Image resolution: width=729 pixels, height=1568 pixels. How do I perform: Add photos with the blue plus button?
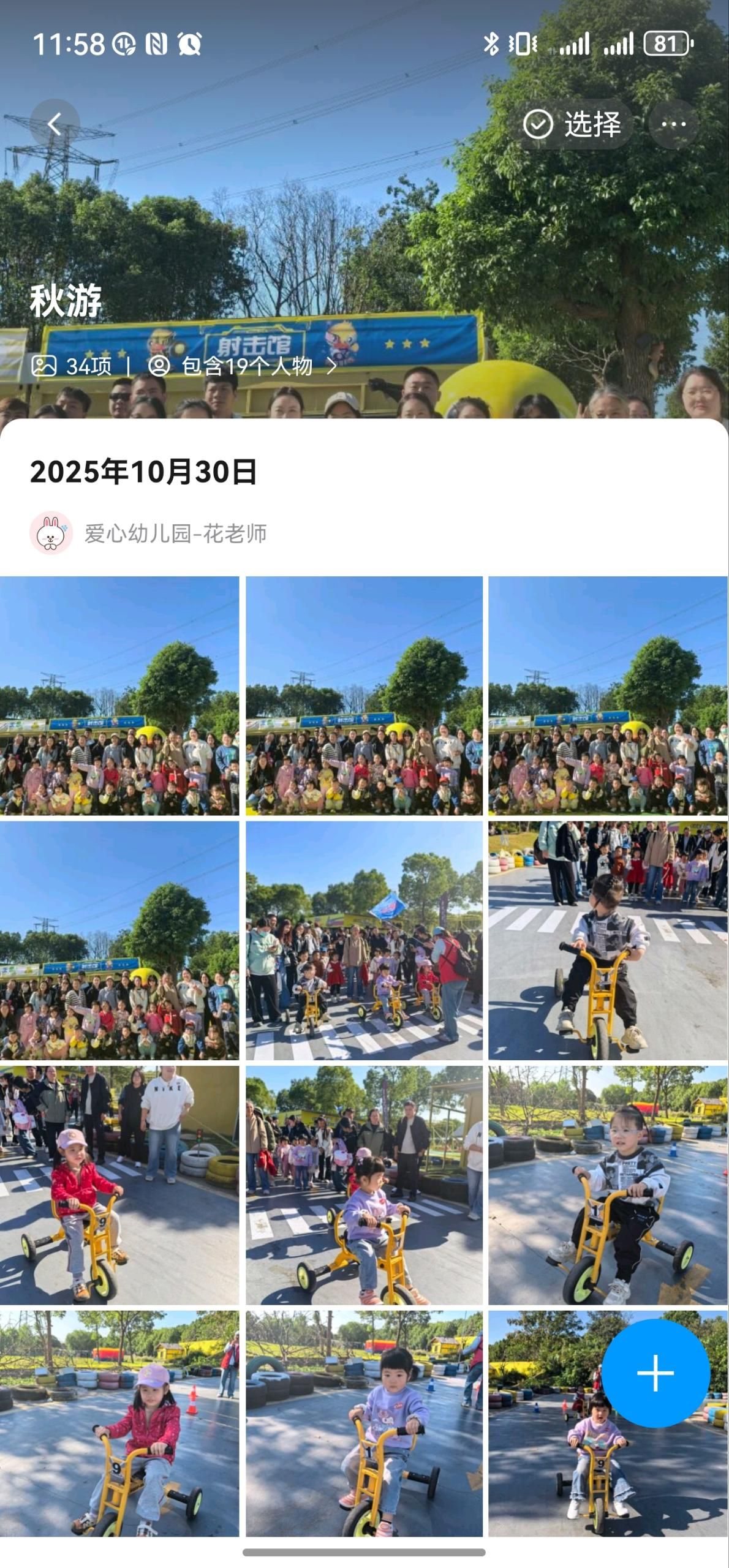point(655,1373)
